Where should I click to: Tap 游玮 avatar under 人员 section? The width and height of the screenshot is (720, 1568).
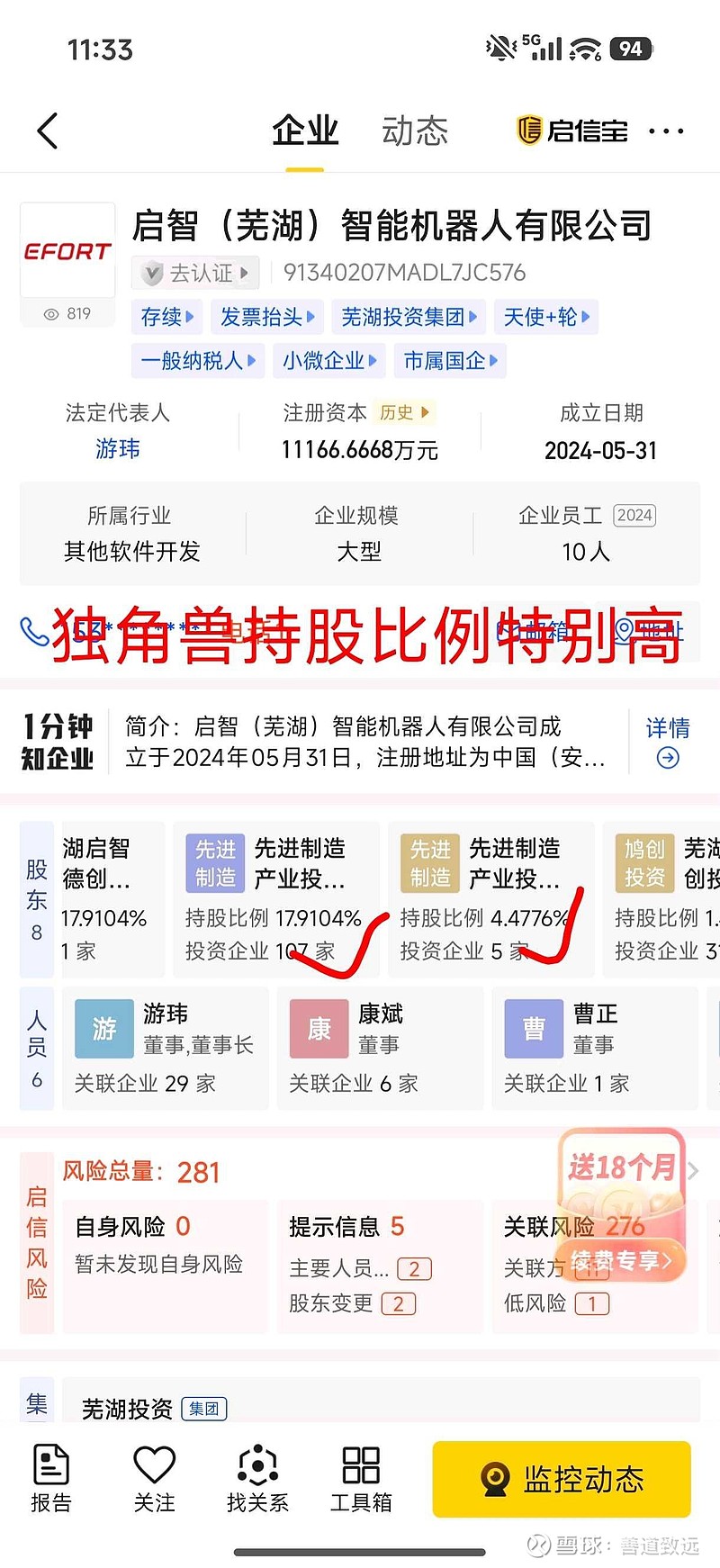point(103,1029)
